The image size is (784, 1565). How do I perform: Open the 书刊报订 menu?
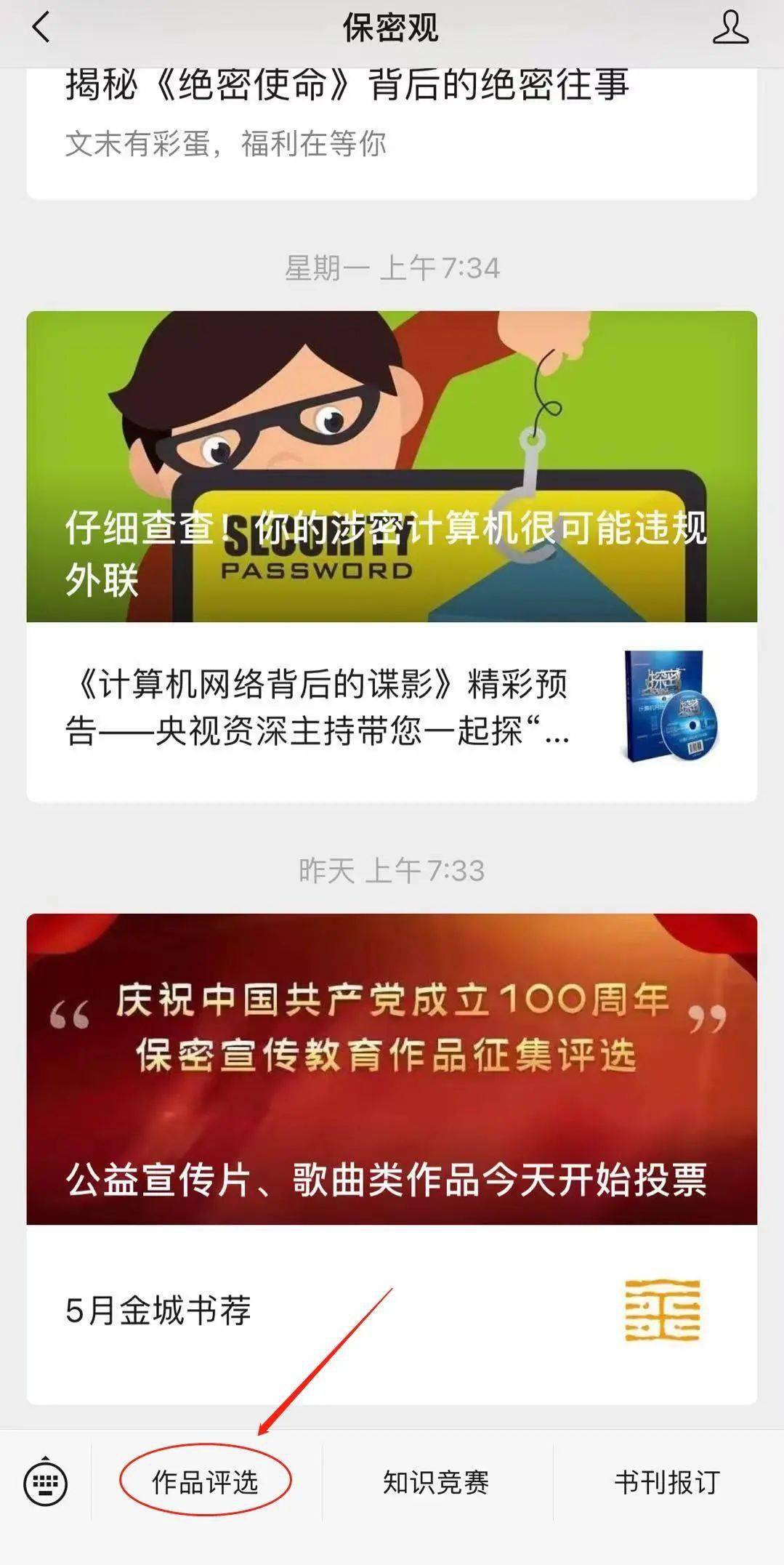(x=667, y=1481)
